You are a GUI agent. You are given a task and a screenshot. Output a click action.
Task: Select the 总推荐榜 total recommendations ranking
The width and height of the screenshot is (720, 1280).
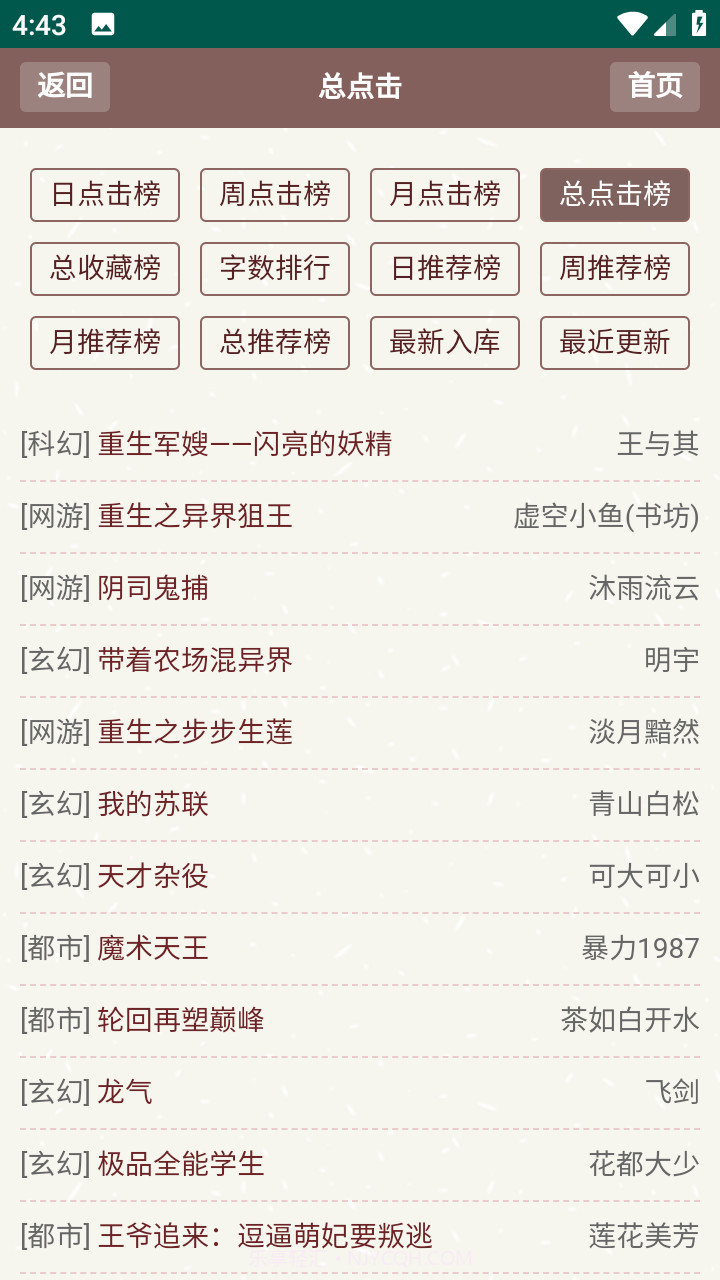pyautogui.click(x=274, y=343)
